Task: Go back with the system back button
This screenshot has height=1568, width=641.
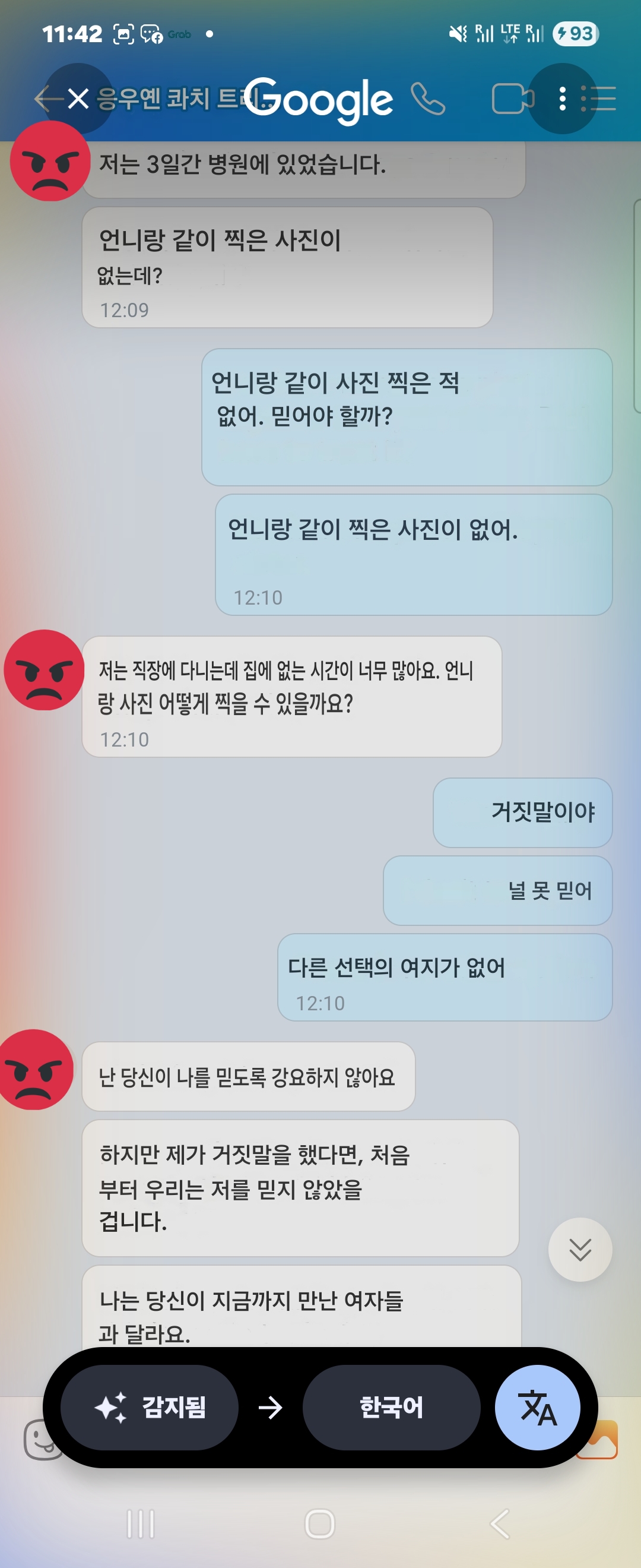Action: pos(499,1524)
